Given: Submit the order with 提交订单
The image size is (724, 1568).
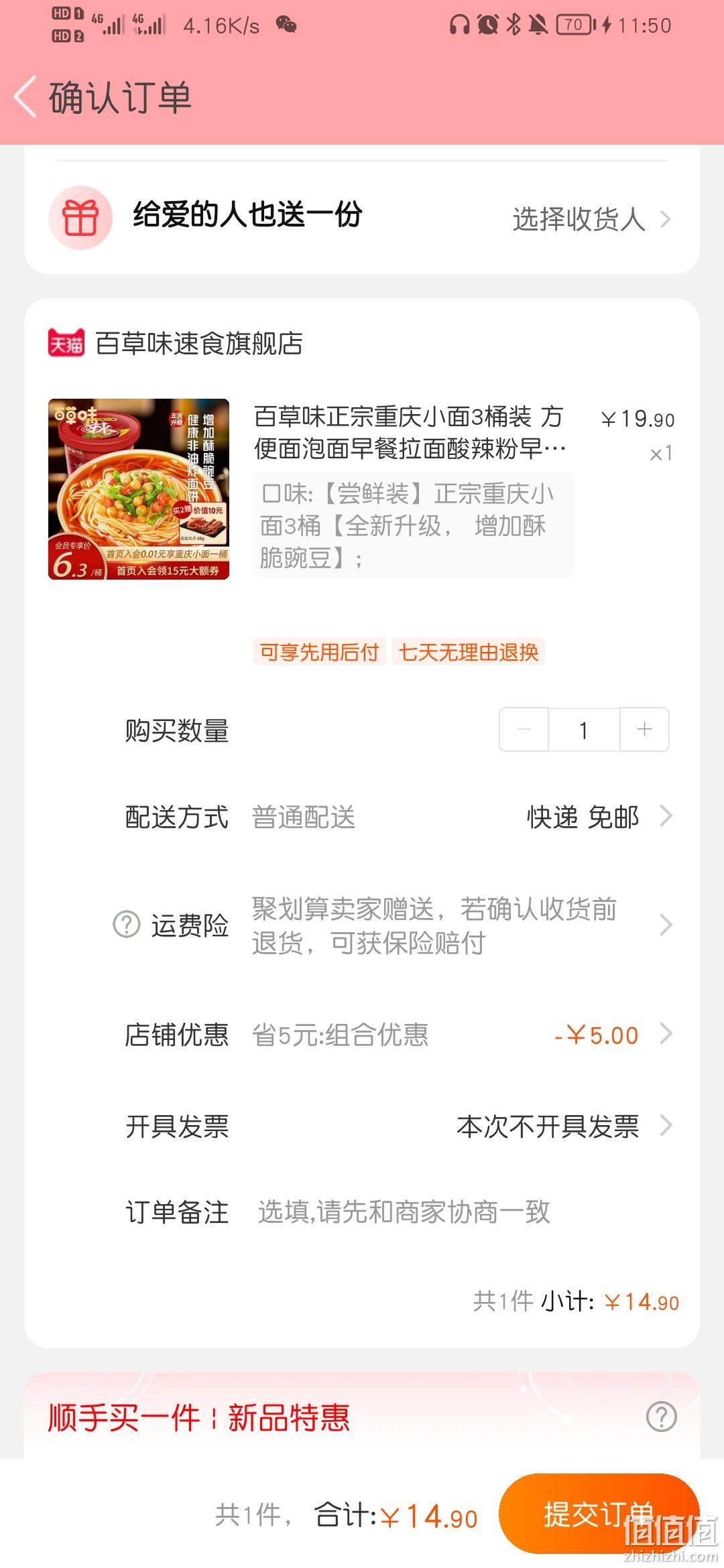Looking at the screenshot, I should pyautogui.click(x=598, y=1514).
